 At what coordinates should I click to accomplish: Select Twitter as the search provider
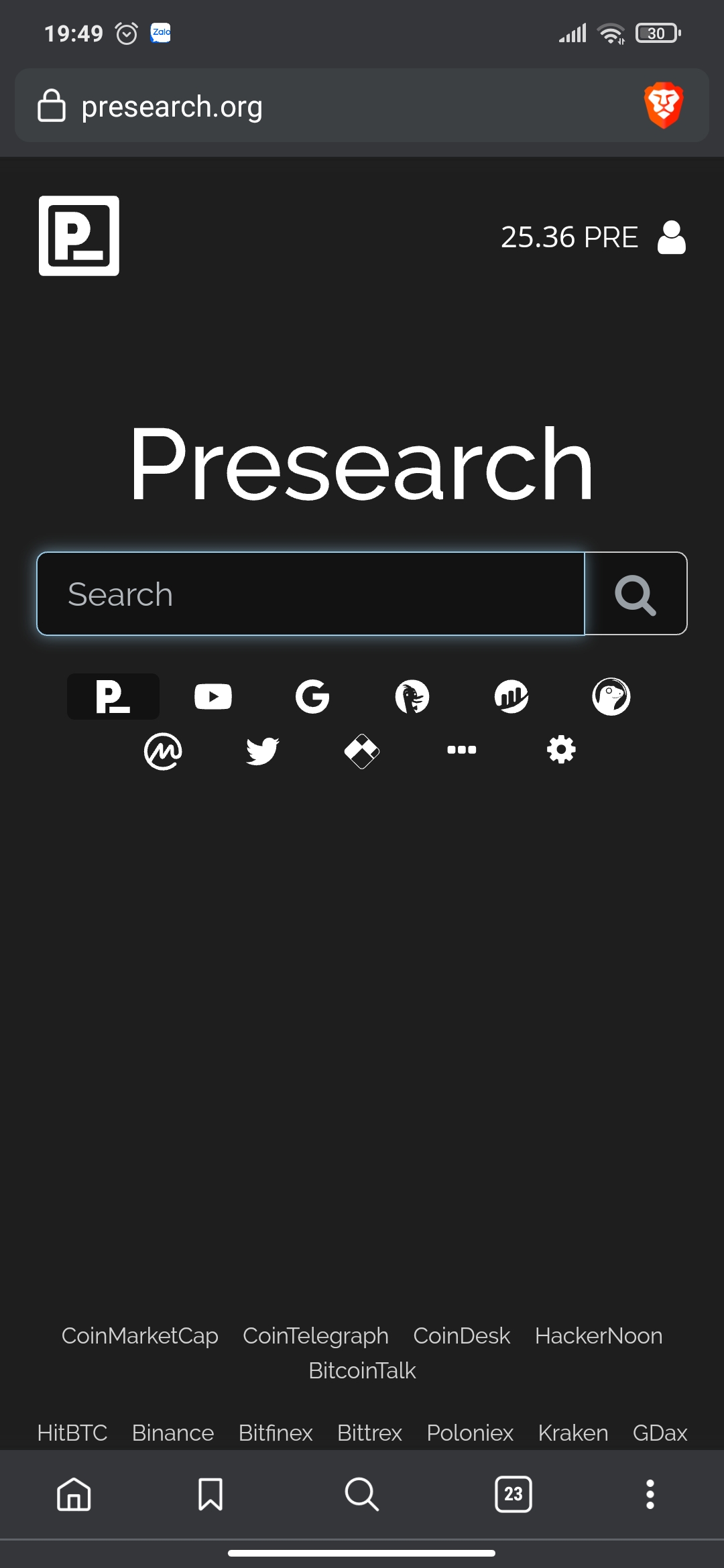click(262, 750)
